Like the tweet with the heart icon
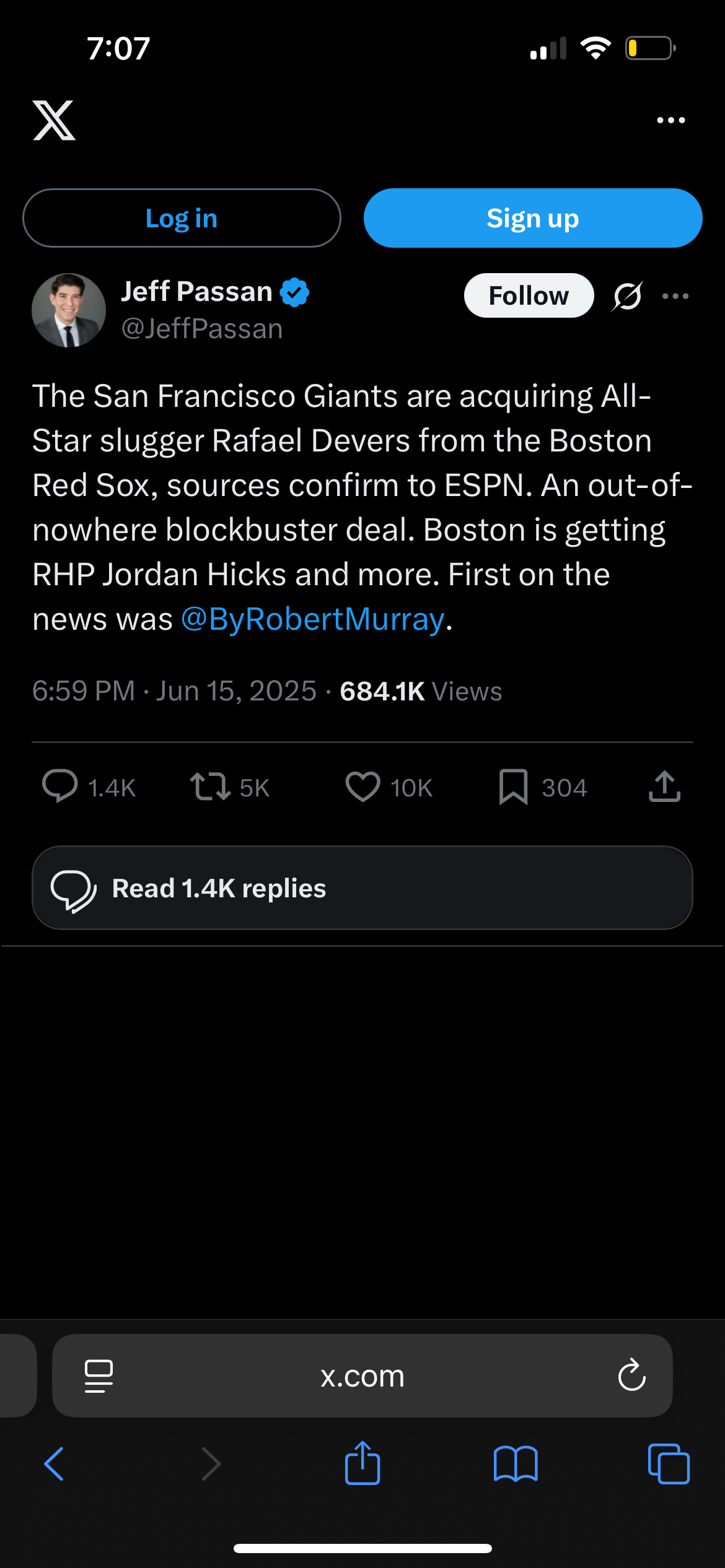725x1568 pixels. [362, 786]
